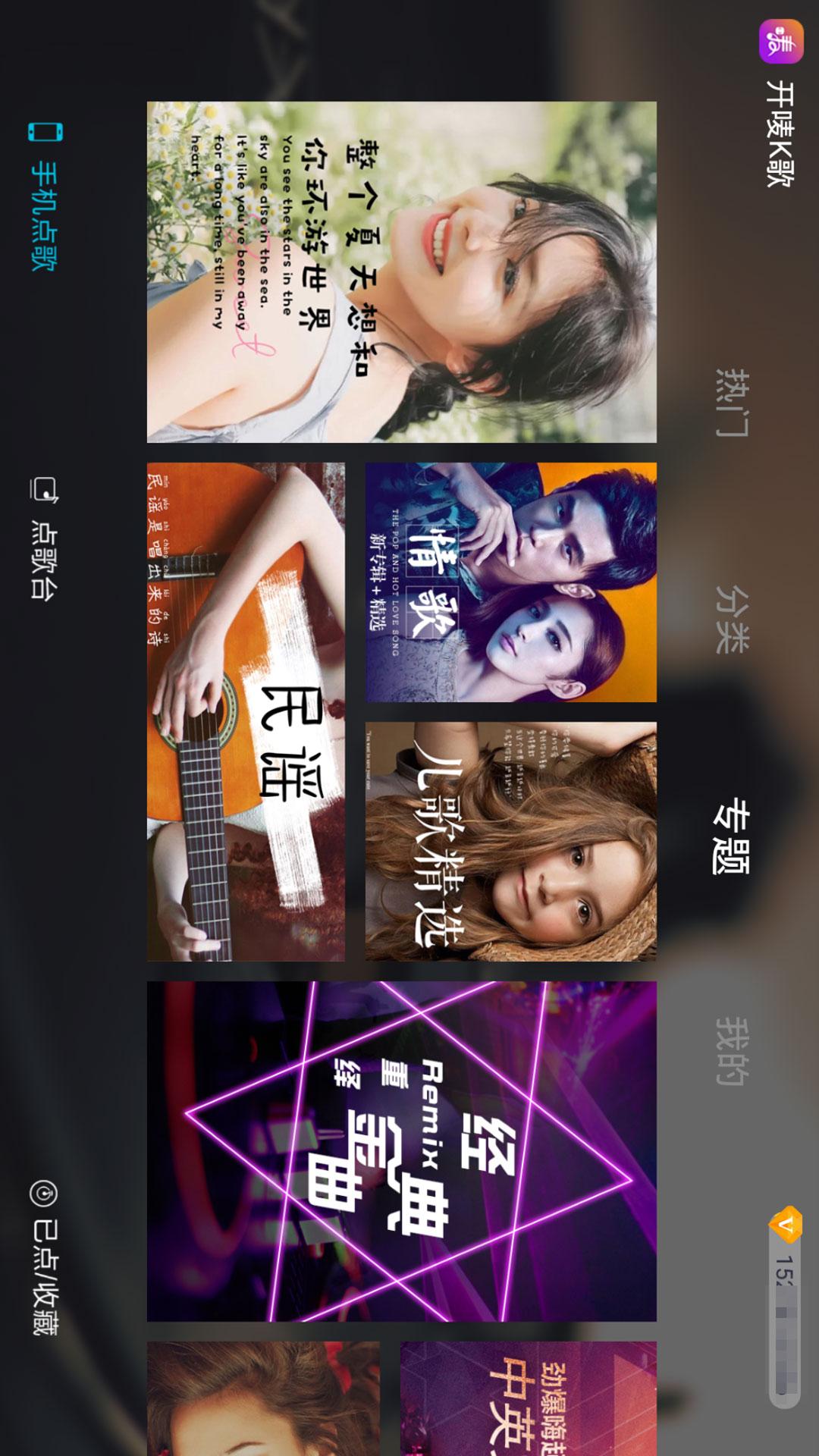Select the 专题 tab
The image size is (819, 1456).
coord(732,836)
